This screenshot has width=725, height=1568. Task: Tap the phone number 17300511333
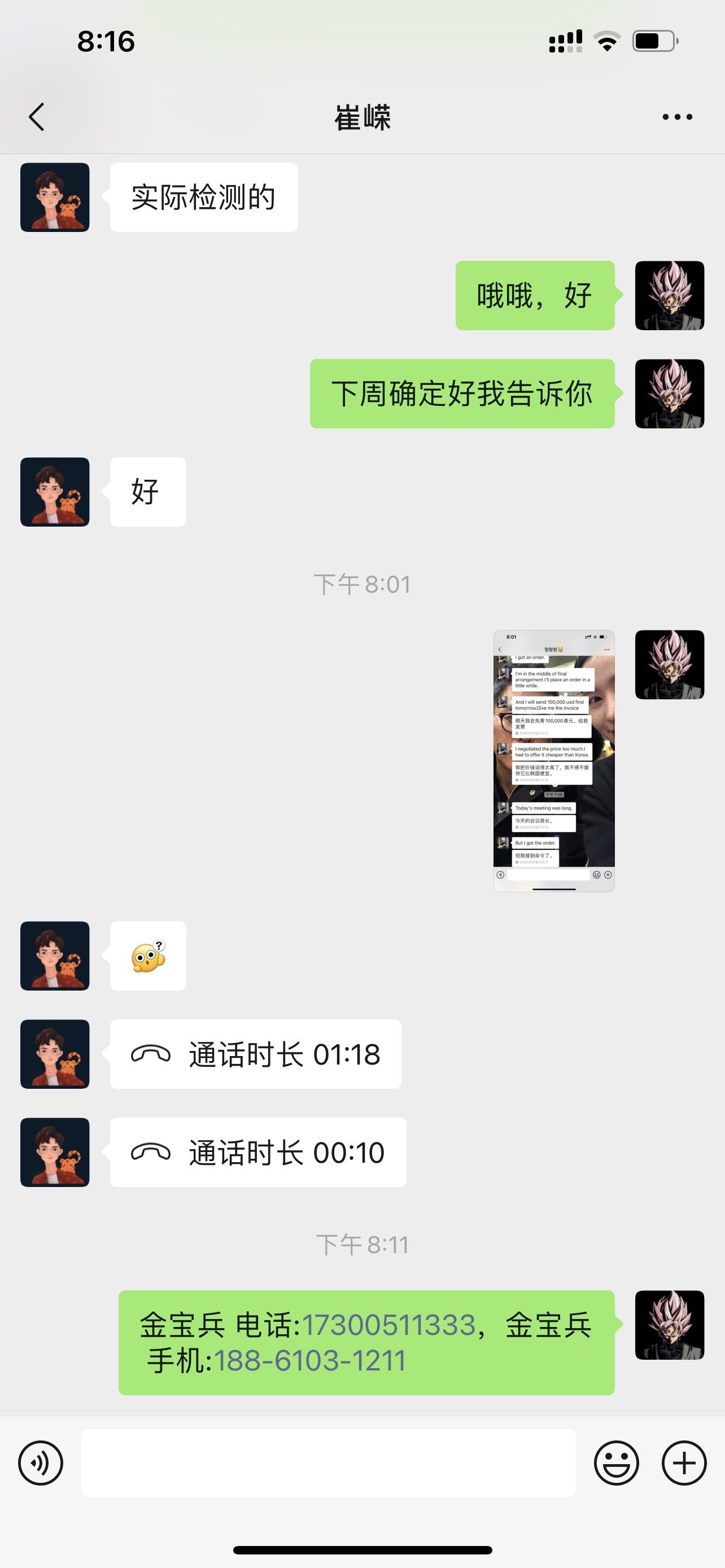coord(388,1325)
